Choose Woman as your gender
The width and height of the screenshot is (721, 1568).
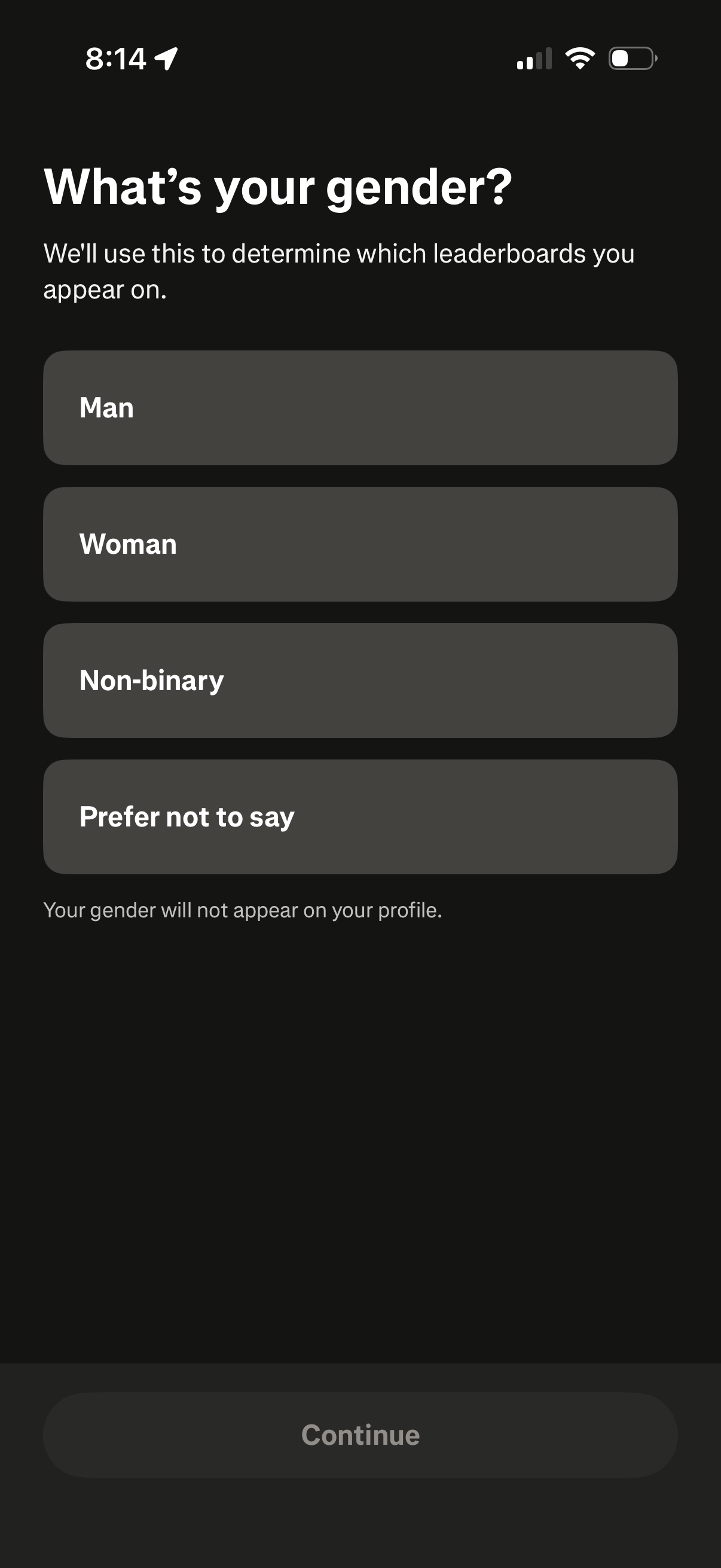pos(360,544)
